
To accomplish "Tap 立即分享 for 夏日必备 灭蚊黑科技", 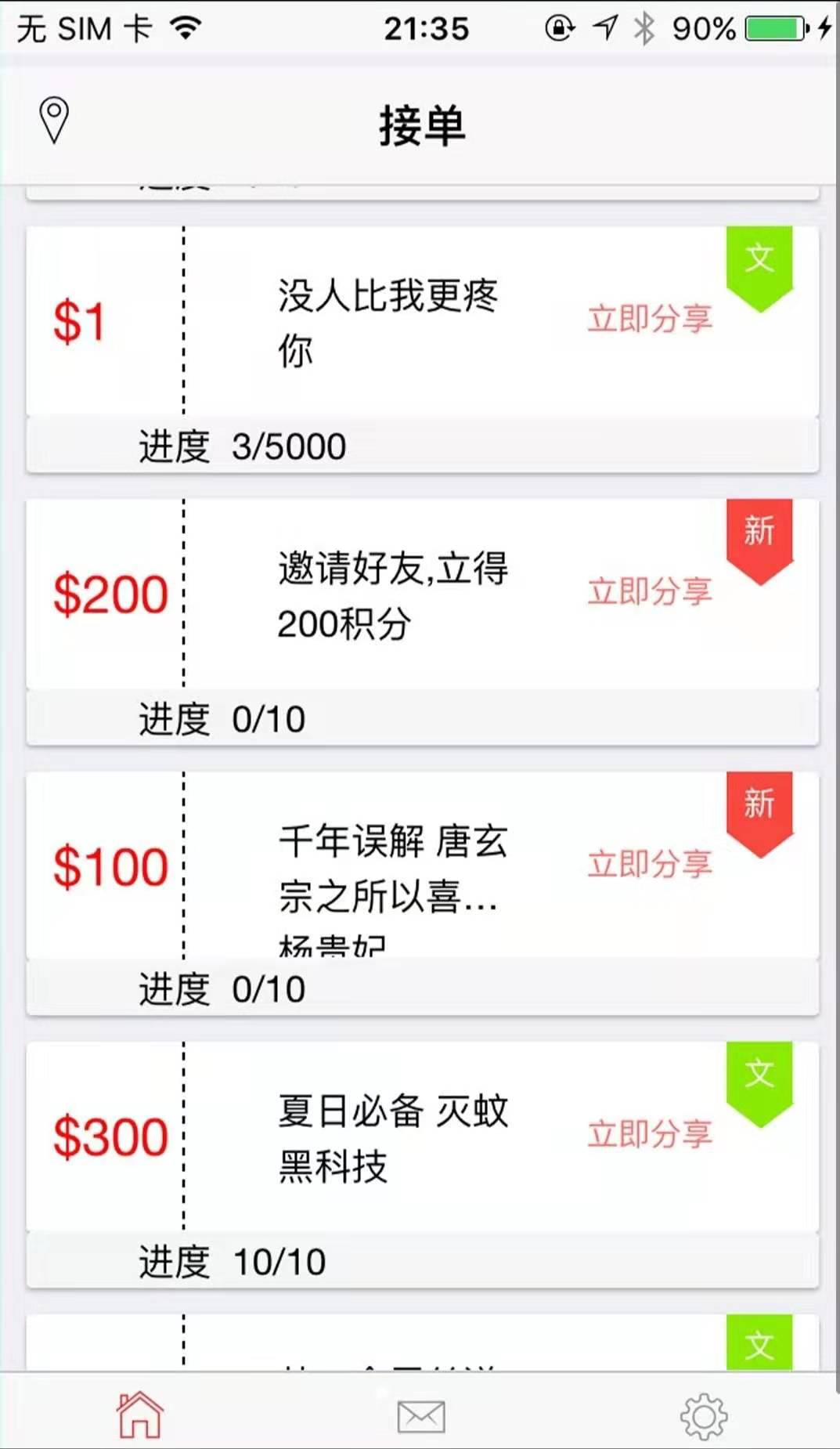I will pyautogui.click(x=649, y=1134).
